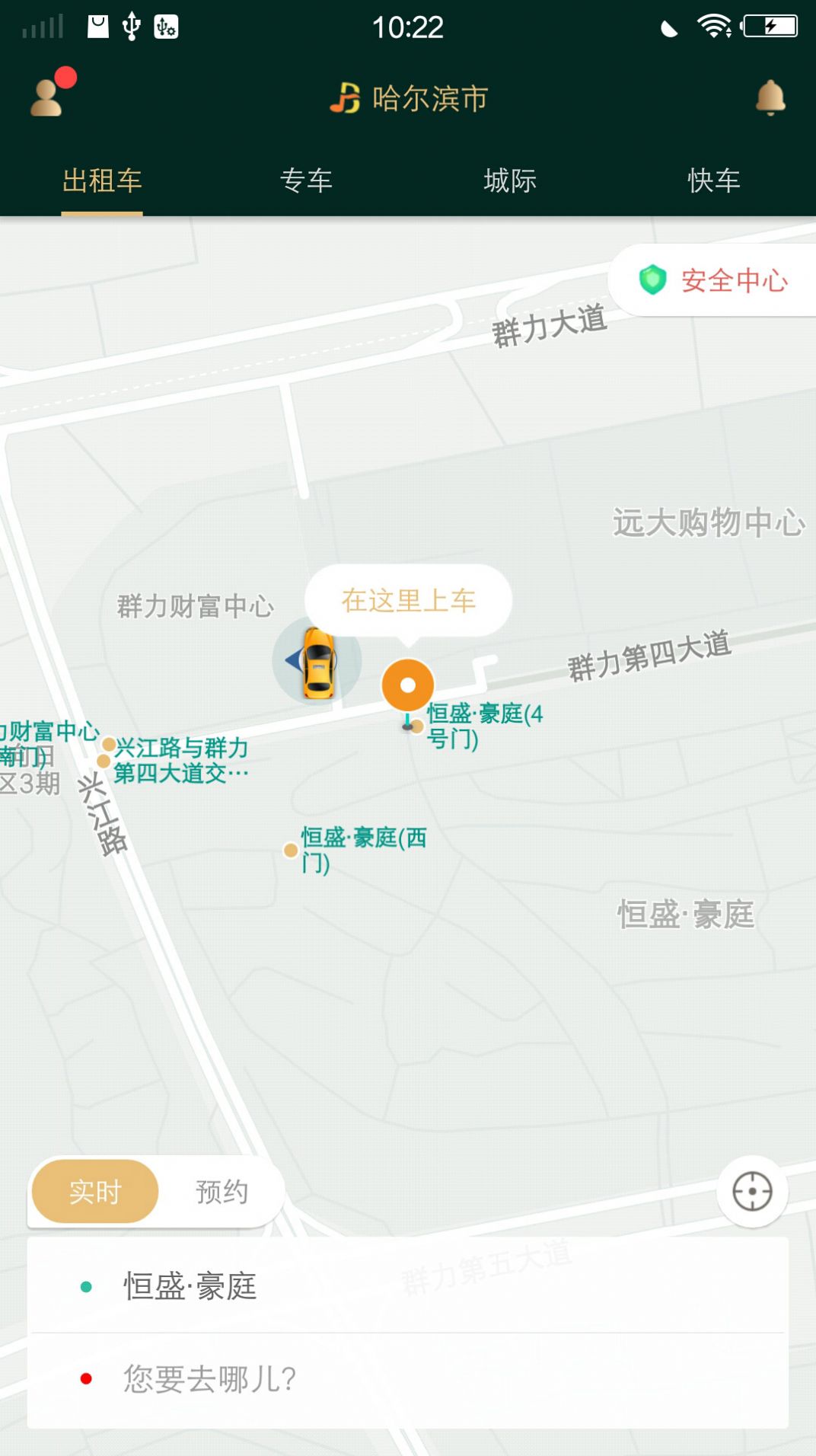816x1456 pixels.
Task: Switch to the 专车 tab
Action: pos(307,180)
